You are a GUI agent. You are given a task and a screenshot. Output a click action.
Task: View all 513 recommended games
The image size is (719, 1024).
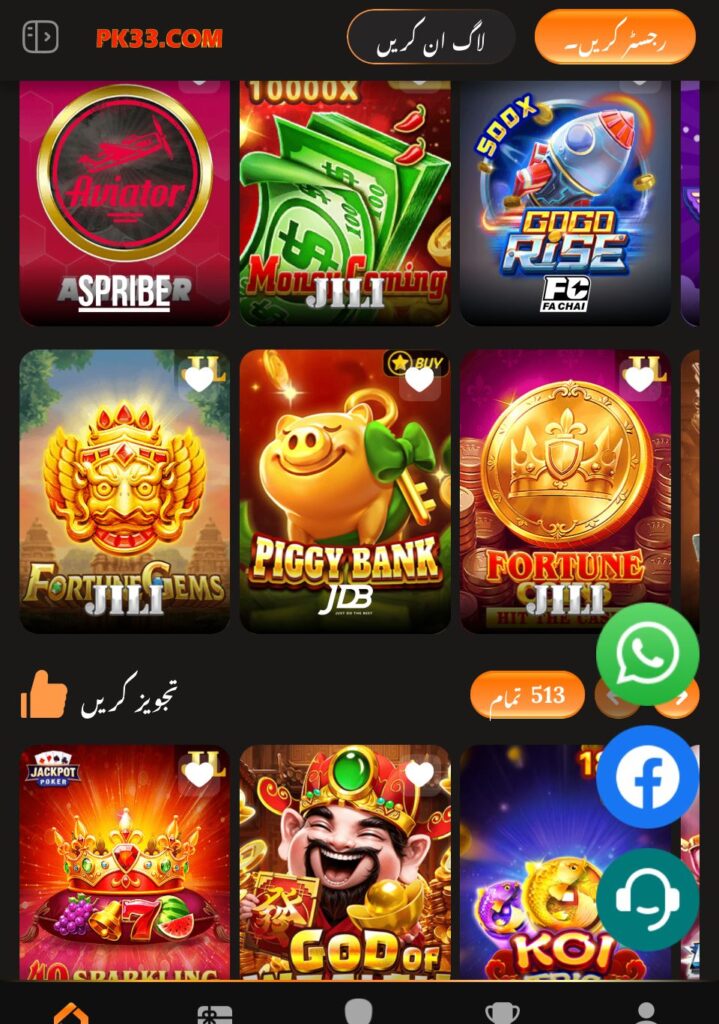(x=527, y=695)
